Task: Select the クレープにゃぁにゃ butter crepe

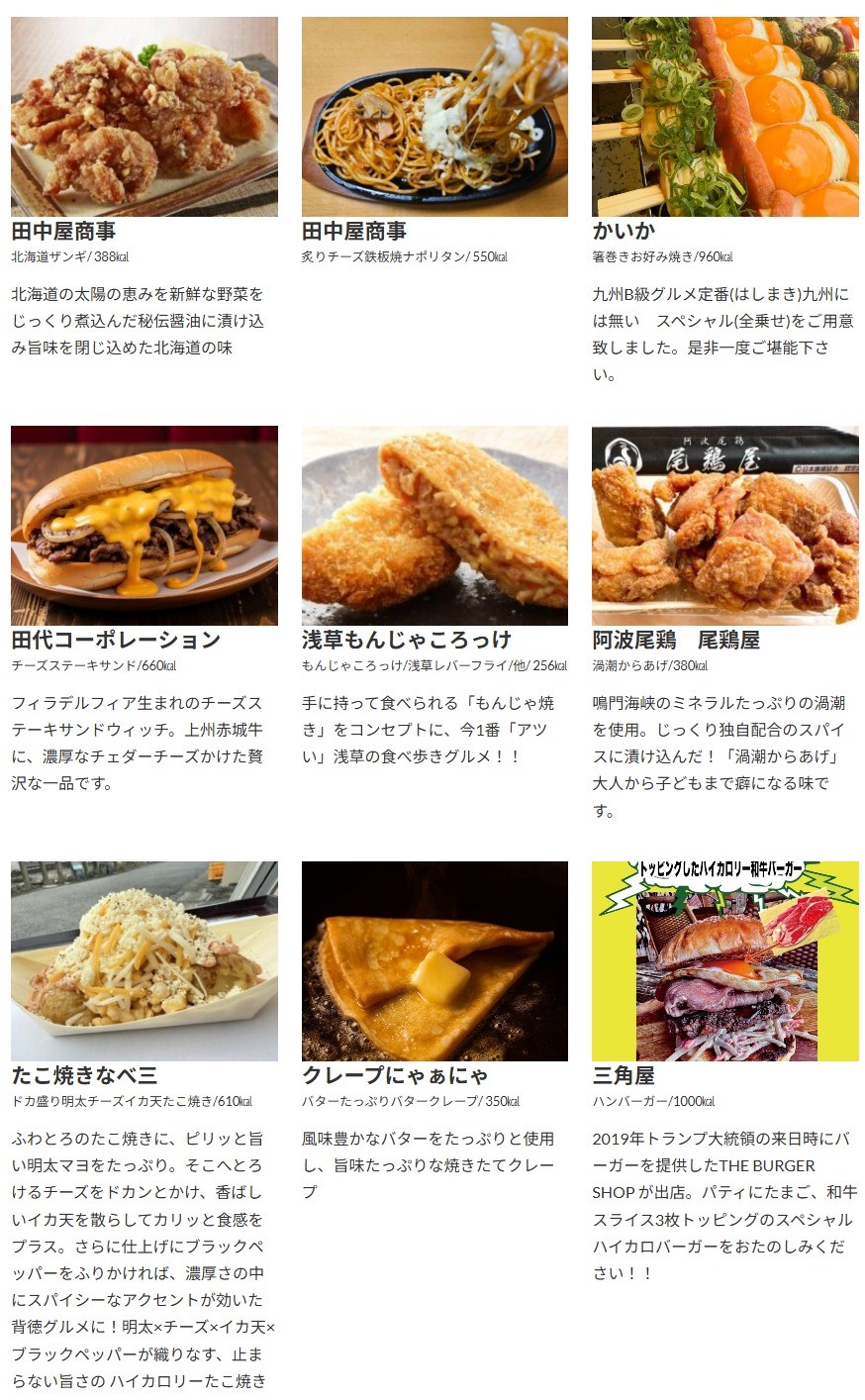Action: pyautogui.click(x=434, y=961)
